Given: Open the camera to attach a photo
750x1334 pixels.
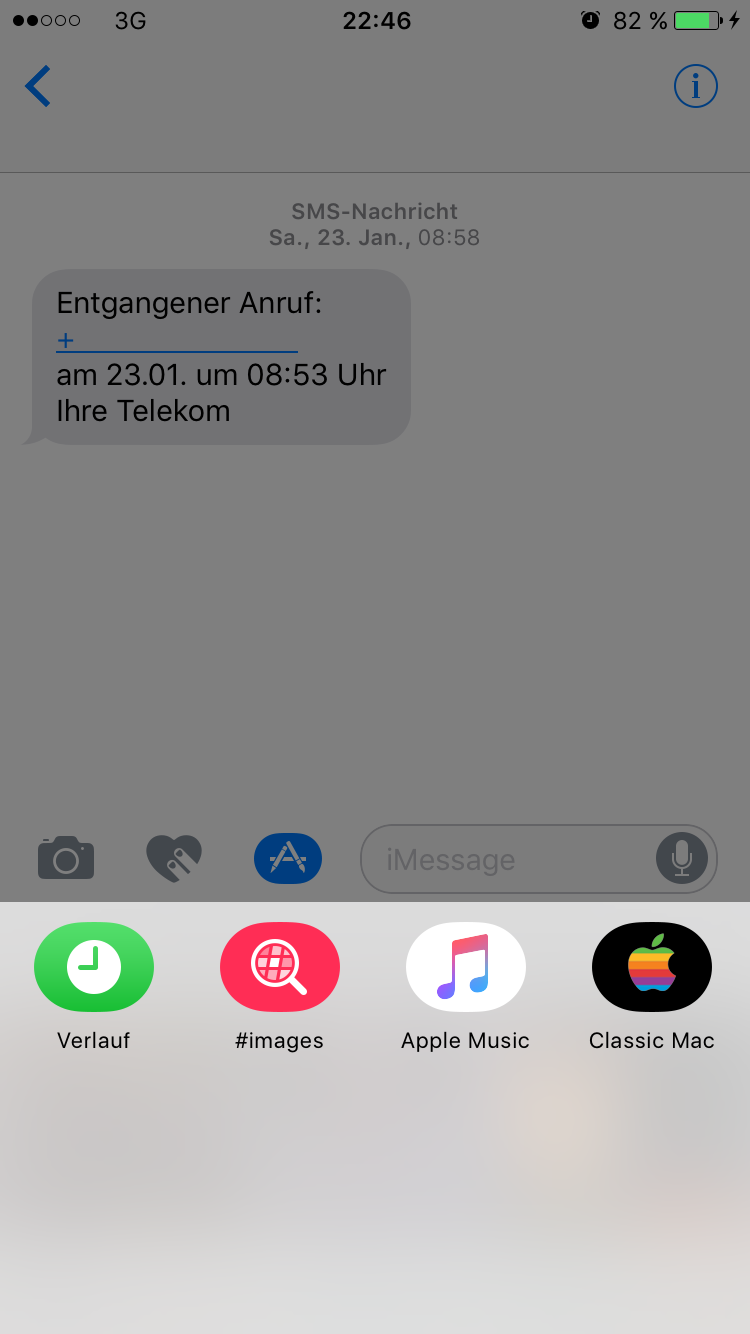Looking at the screenshot, I should [66, 858].
